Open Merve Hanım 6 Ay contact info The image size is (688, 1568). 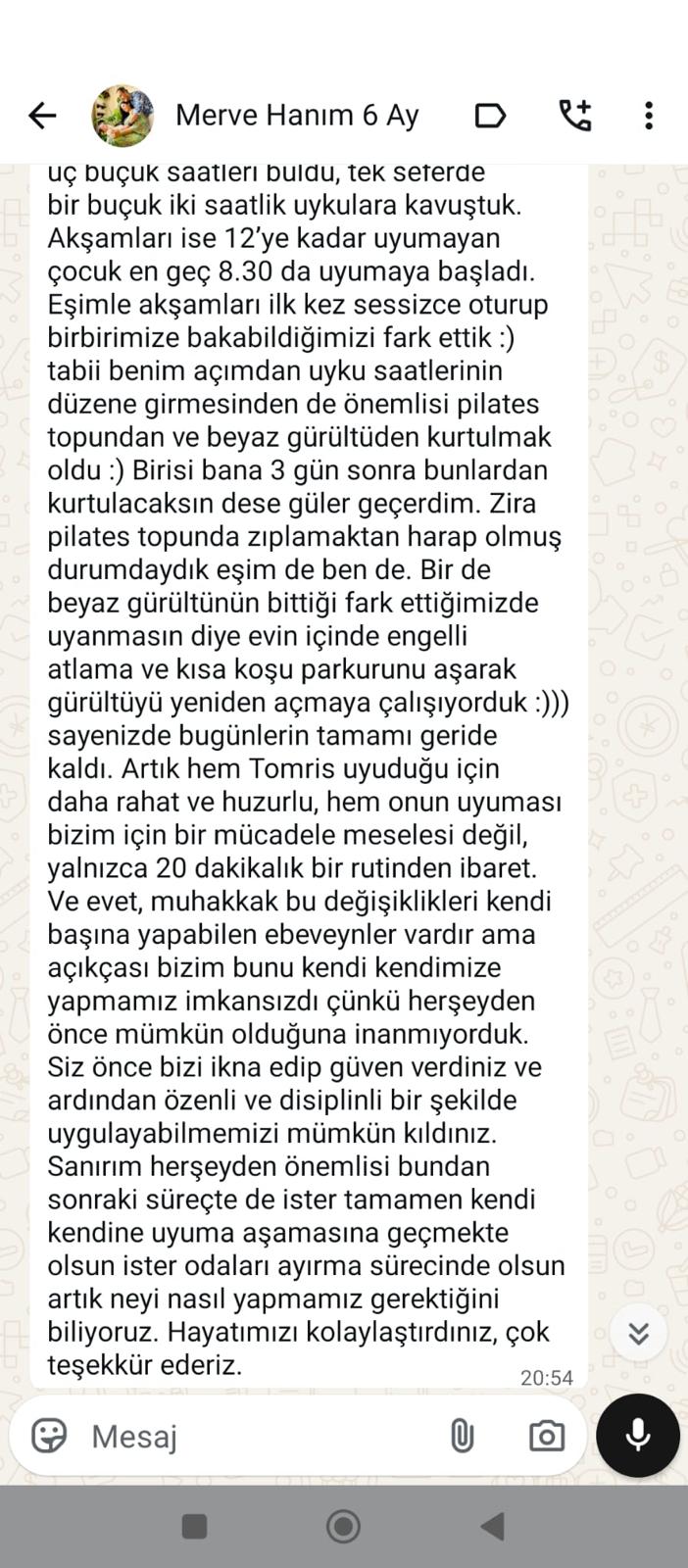pyautogui.click(x=296, y=116)
